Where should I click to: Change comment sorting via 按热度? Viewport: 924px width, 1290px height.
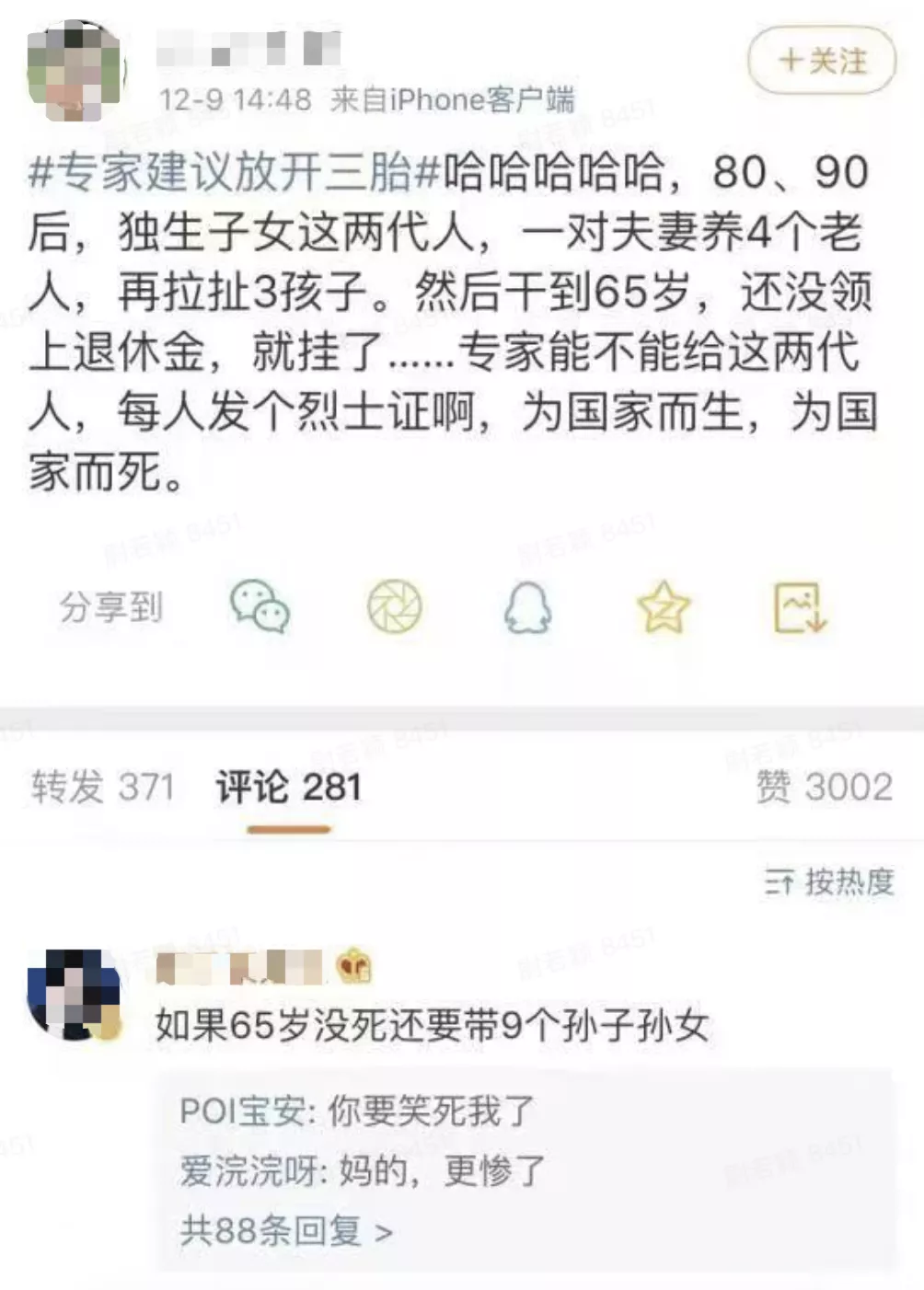829,882
